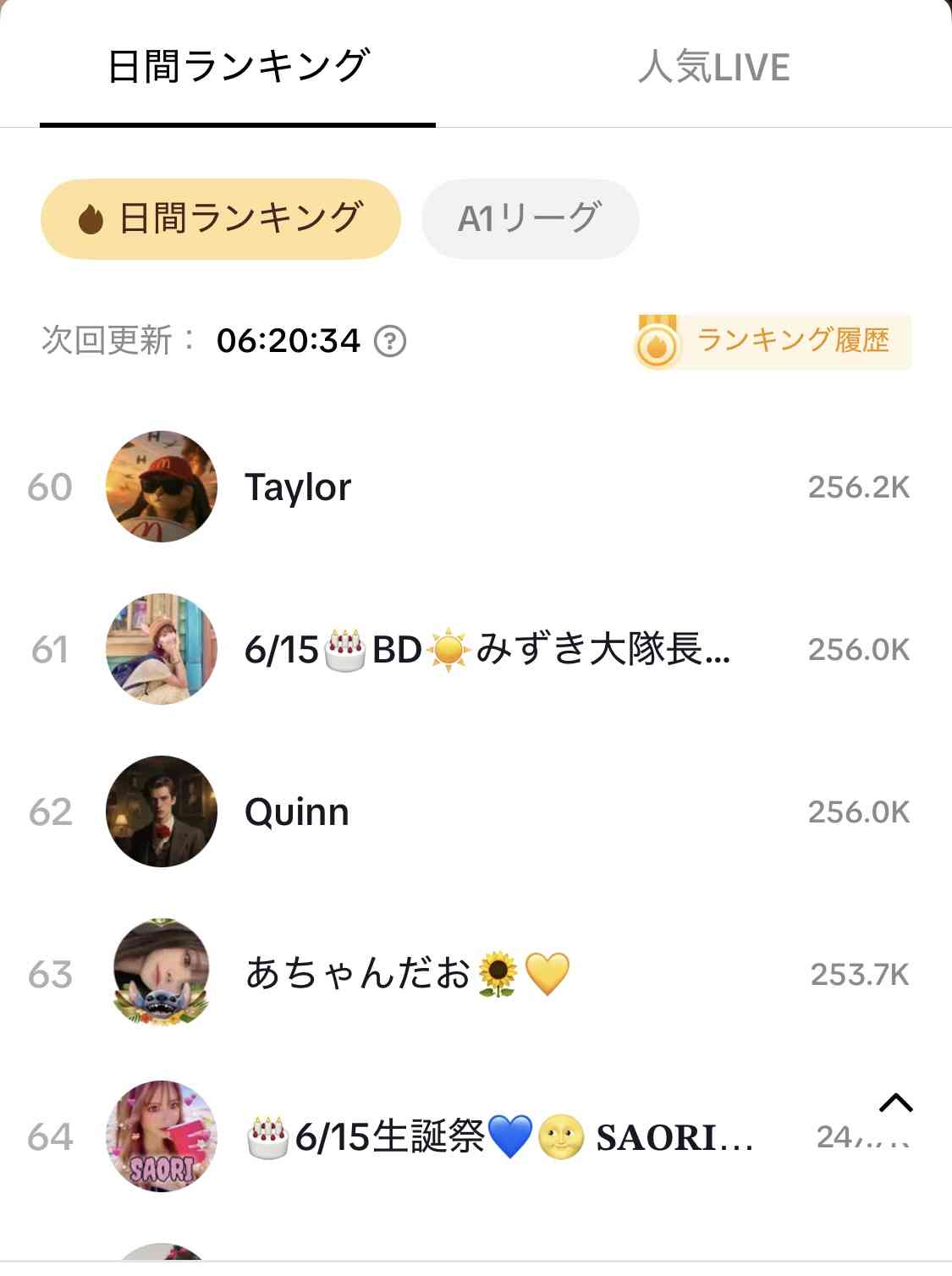Switch the filter to A1リーグ
952x1276 pixels.
(x=530, y=217)
